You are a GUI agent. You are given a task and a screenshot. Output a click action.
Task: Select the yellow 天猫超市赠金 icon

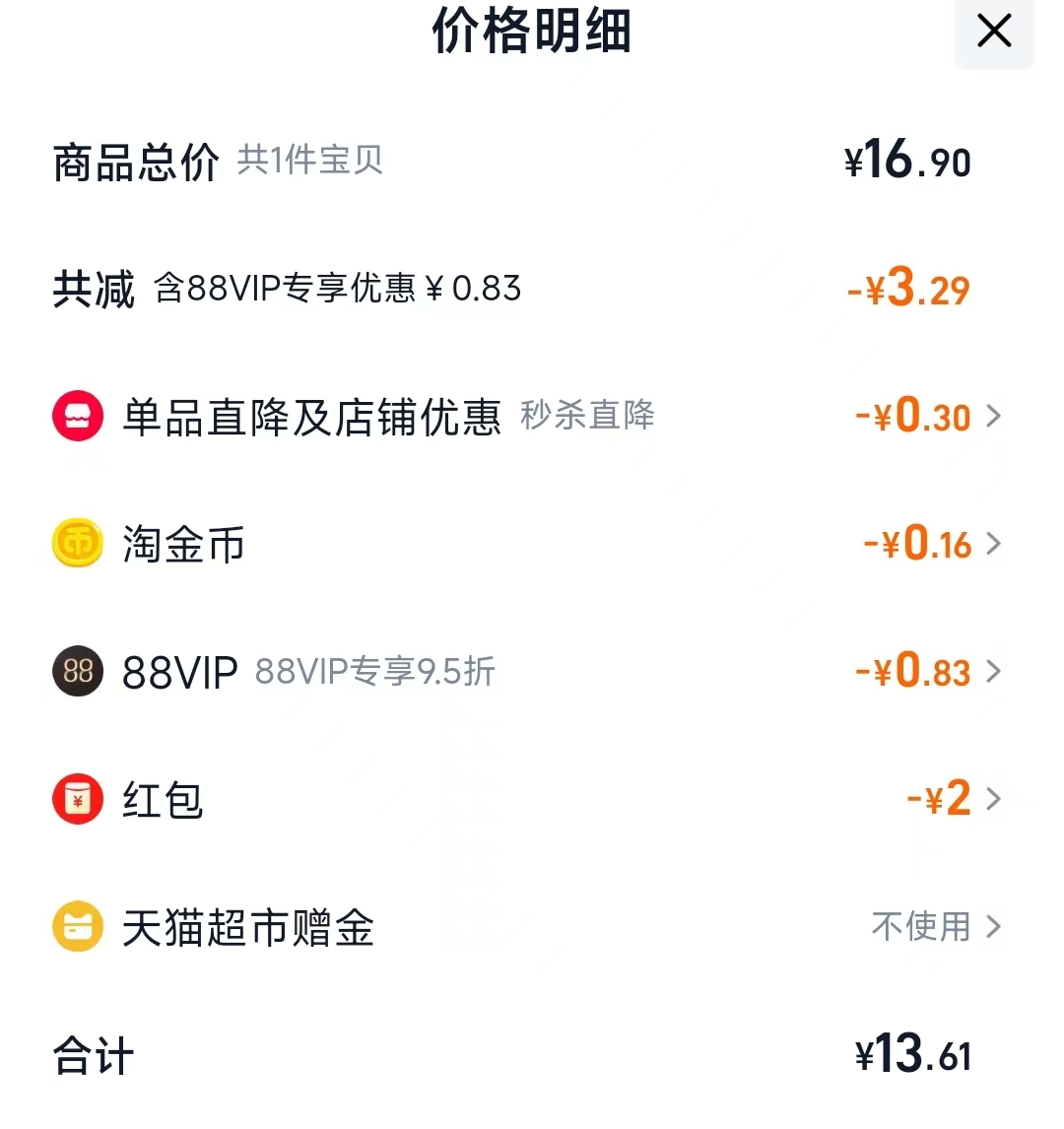pyautogui.click(x=77, y=927)
